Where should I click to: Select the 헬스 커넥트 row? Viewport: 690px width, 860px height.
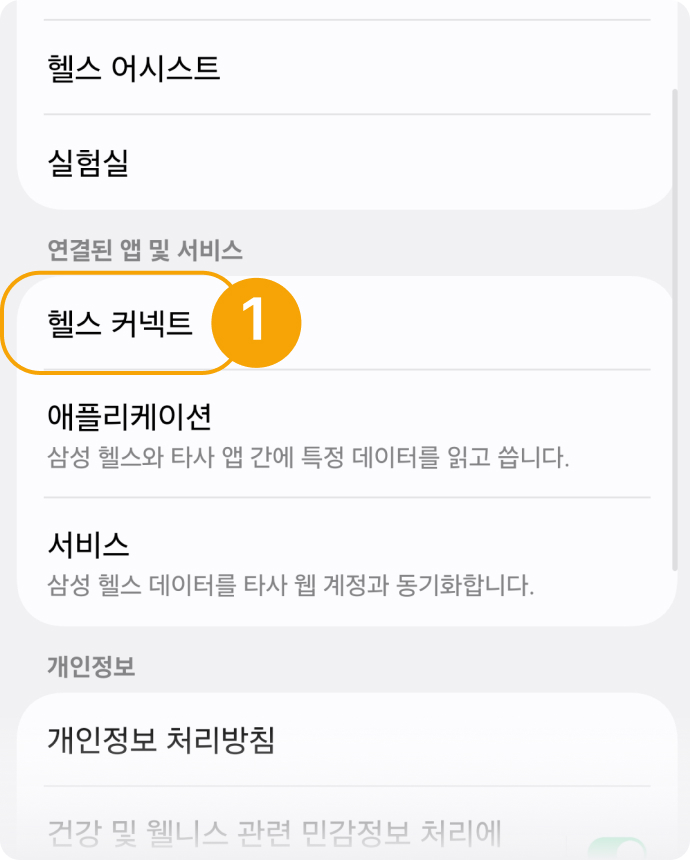[x=120, y=323]
